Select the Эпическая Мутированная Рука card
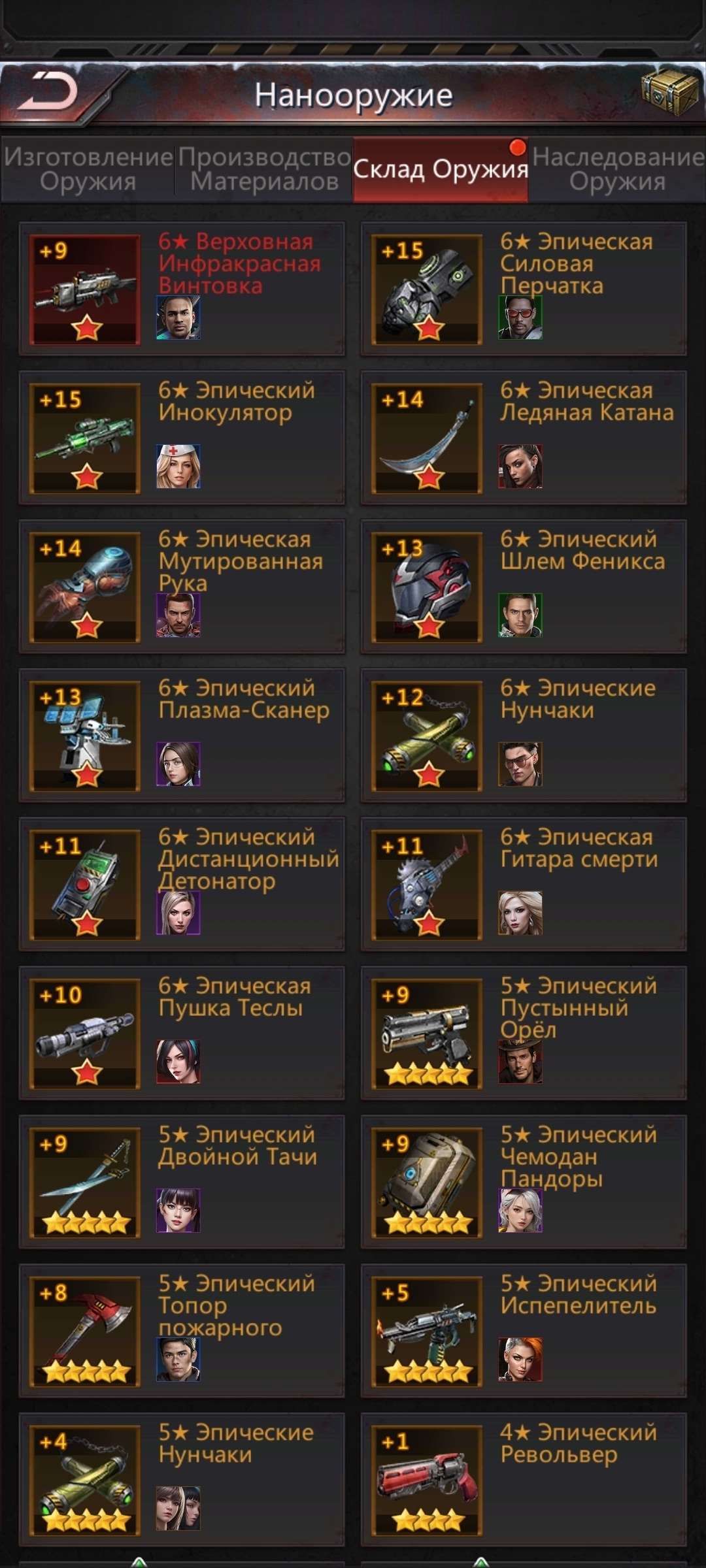706x1568 pixels. (182, 586)
